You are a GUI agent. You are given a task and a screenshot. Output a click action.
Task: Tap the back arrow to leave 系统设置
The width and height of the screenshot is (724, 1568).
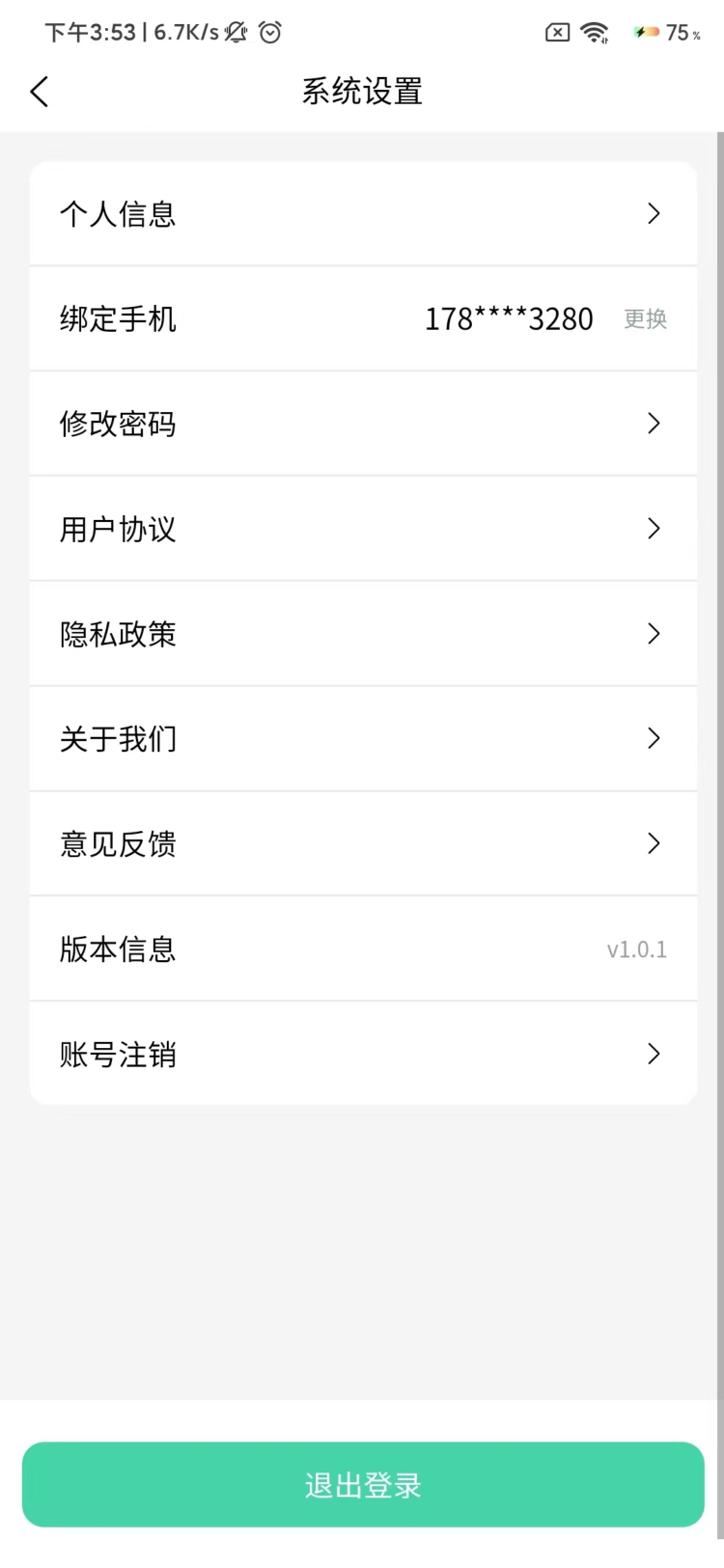[39, 91]
